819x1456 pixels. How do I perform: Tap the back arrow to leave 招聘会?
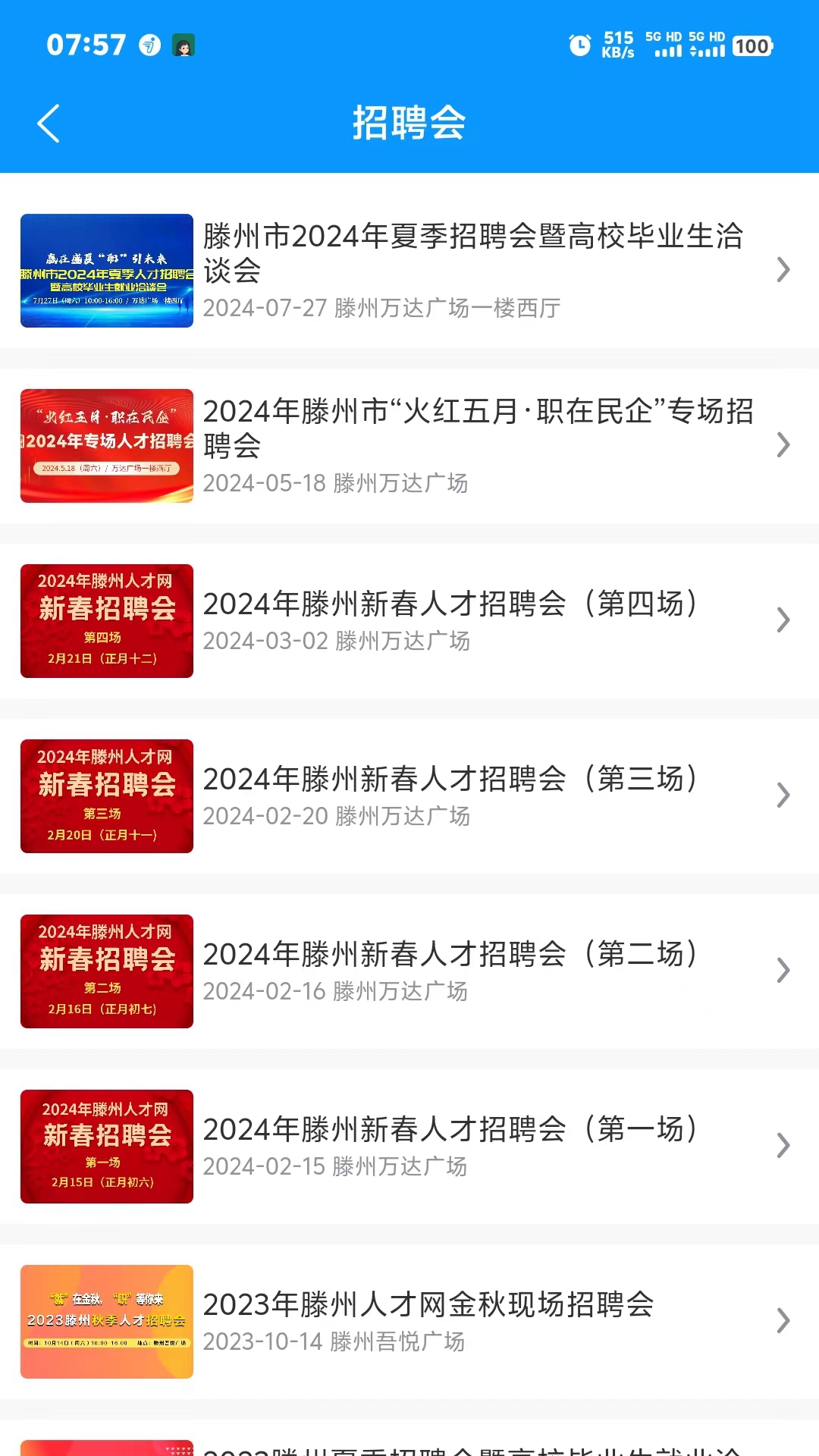pyautogui.click(x=49, y=124)
